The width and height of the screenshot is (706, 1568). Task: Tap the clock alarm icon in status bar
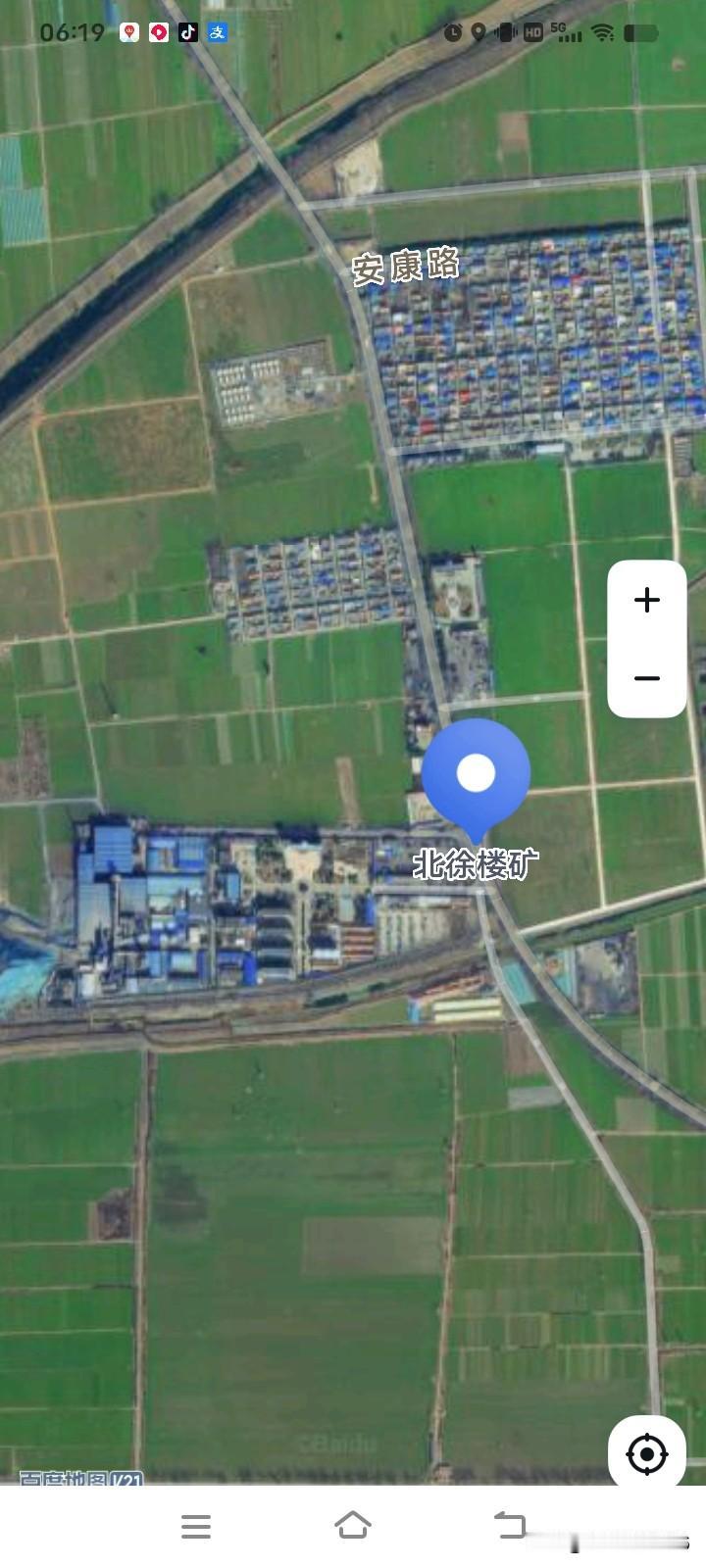[452, 32]
